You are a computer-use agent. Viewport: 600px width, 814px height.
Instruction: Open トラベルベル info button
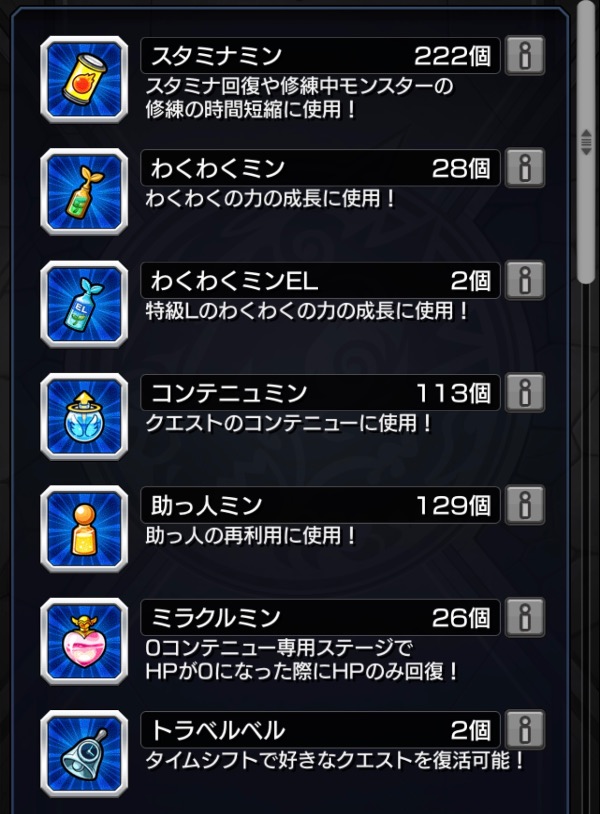click(x=525, y=730)
